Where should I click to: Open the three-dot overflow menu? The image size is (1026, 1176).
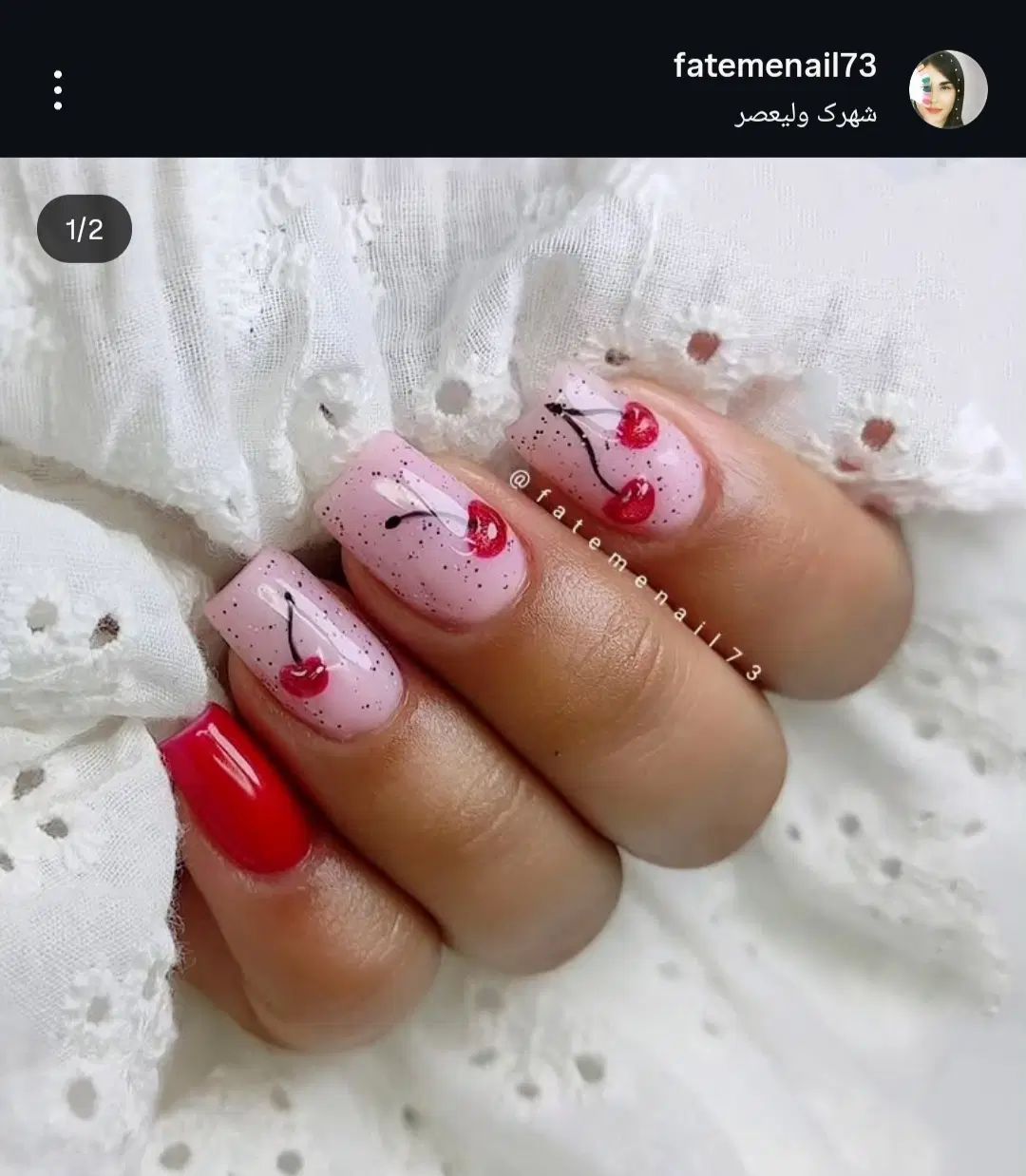click(x=58, y=90)
